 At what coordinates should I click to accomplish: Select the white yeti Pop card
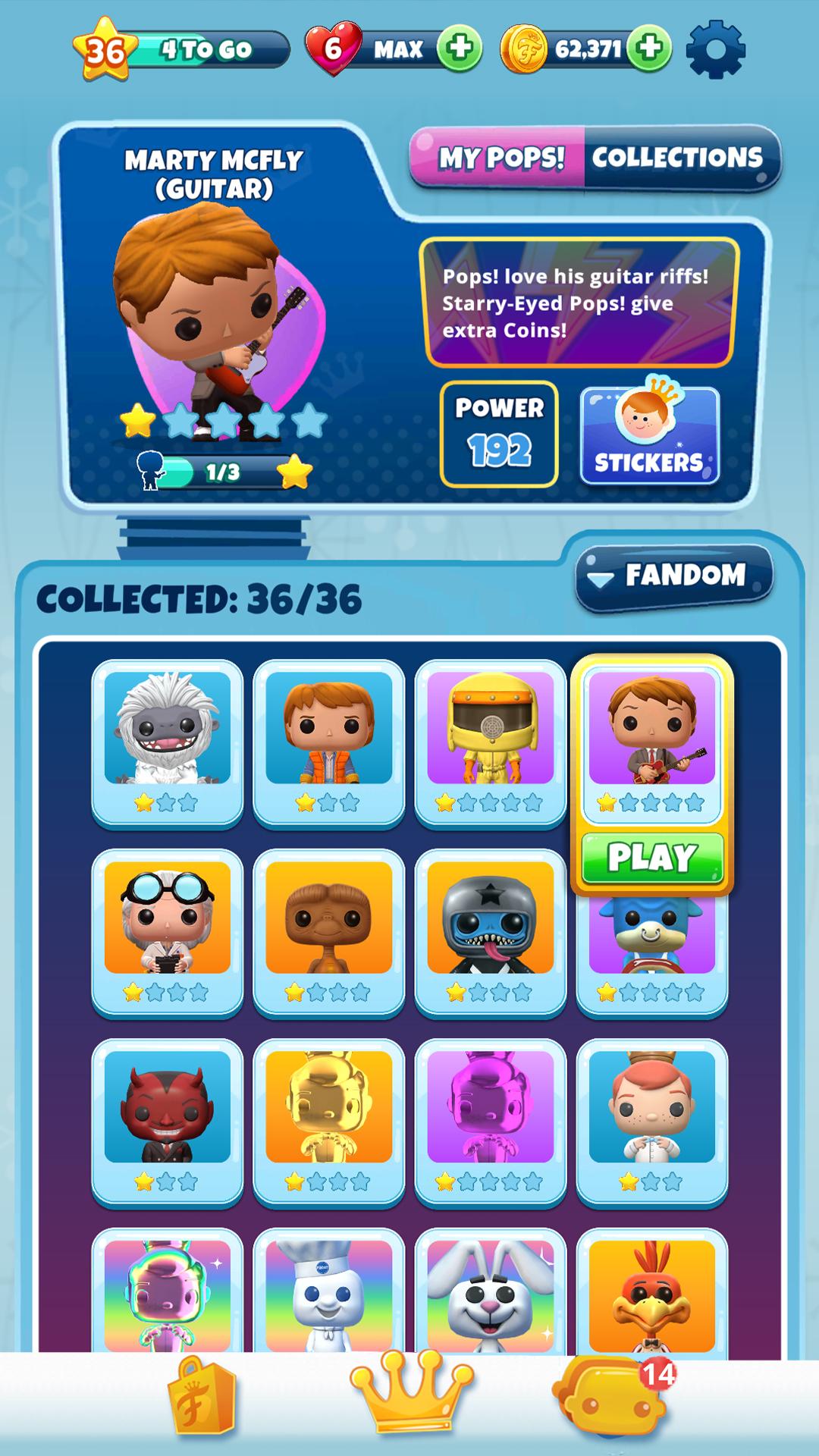[168, 742]
